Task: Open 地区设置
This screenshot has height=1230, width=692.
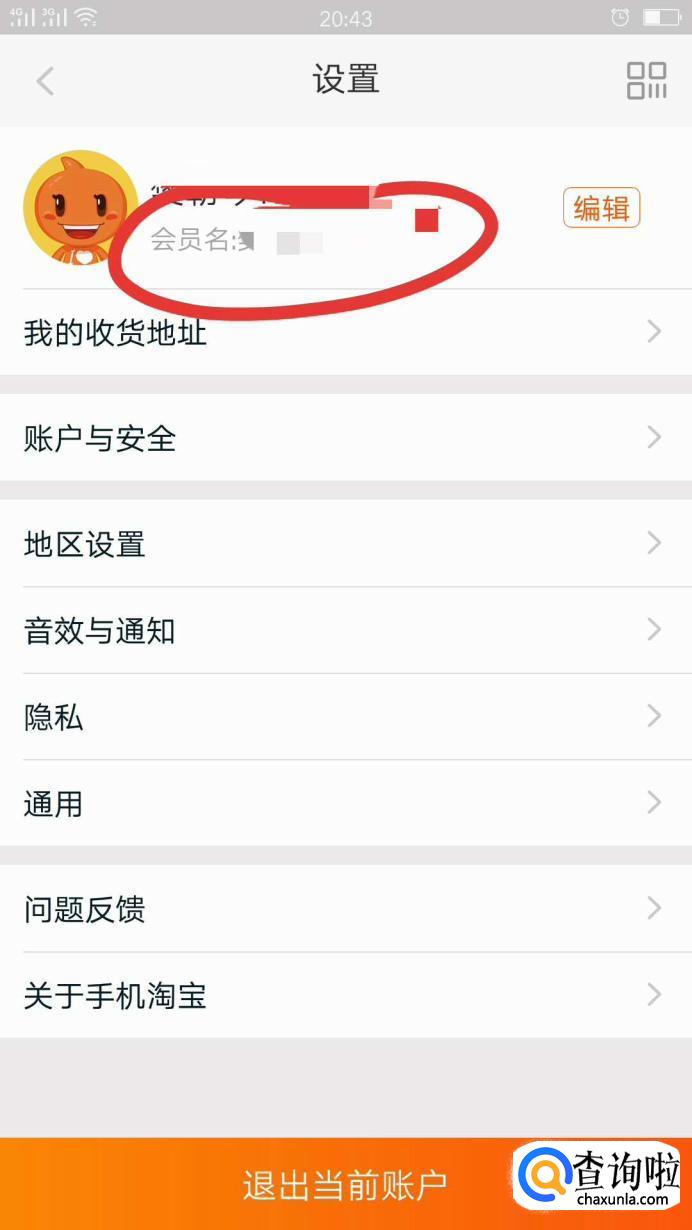Action: [x=346, y=544]
